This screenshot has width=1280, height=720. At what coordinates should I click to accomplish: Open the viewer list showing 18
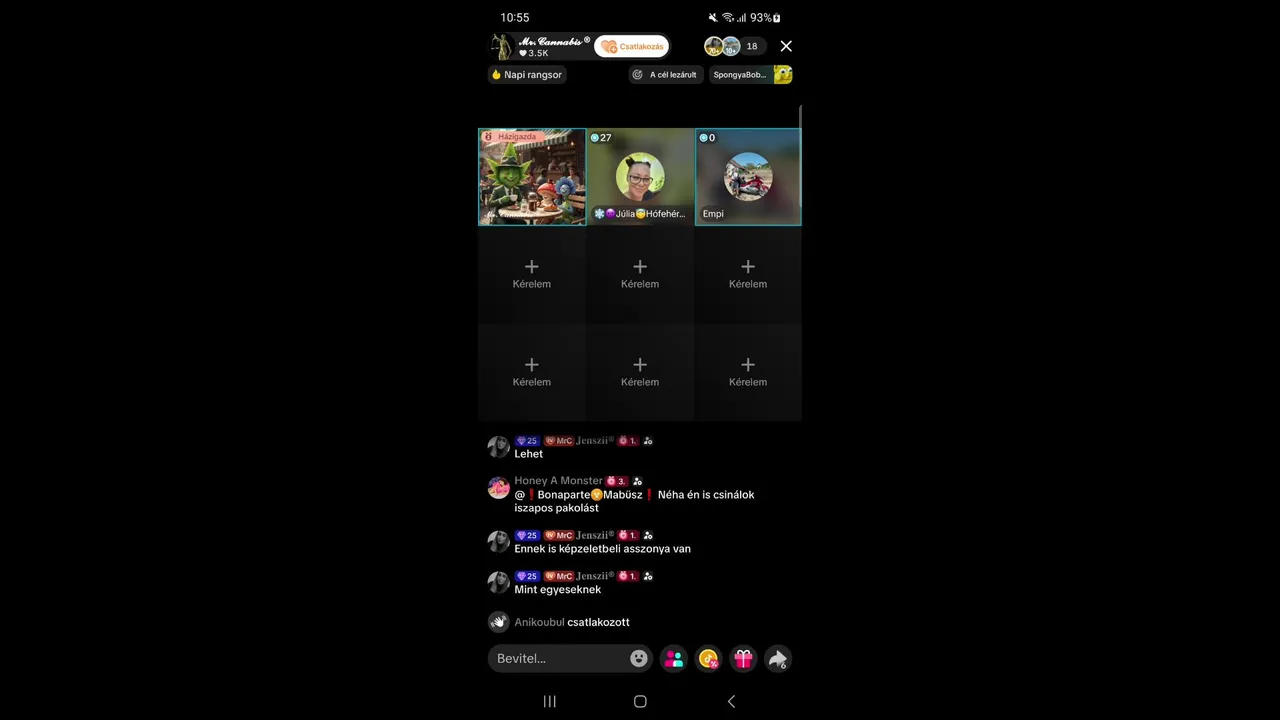tap(751, 46)
